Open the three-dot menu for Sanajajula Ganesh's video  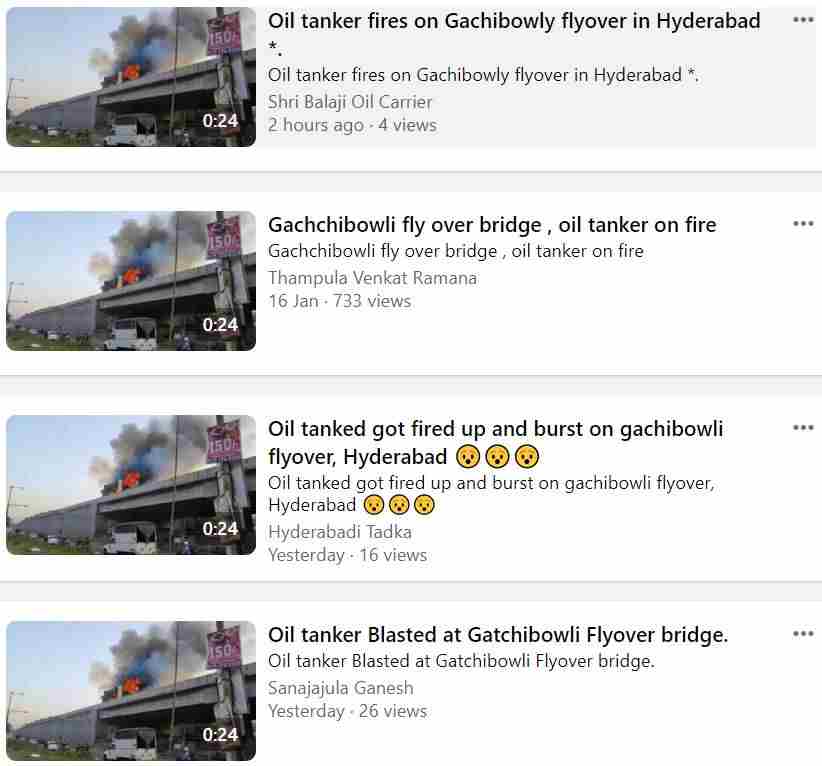(803, 634)
